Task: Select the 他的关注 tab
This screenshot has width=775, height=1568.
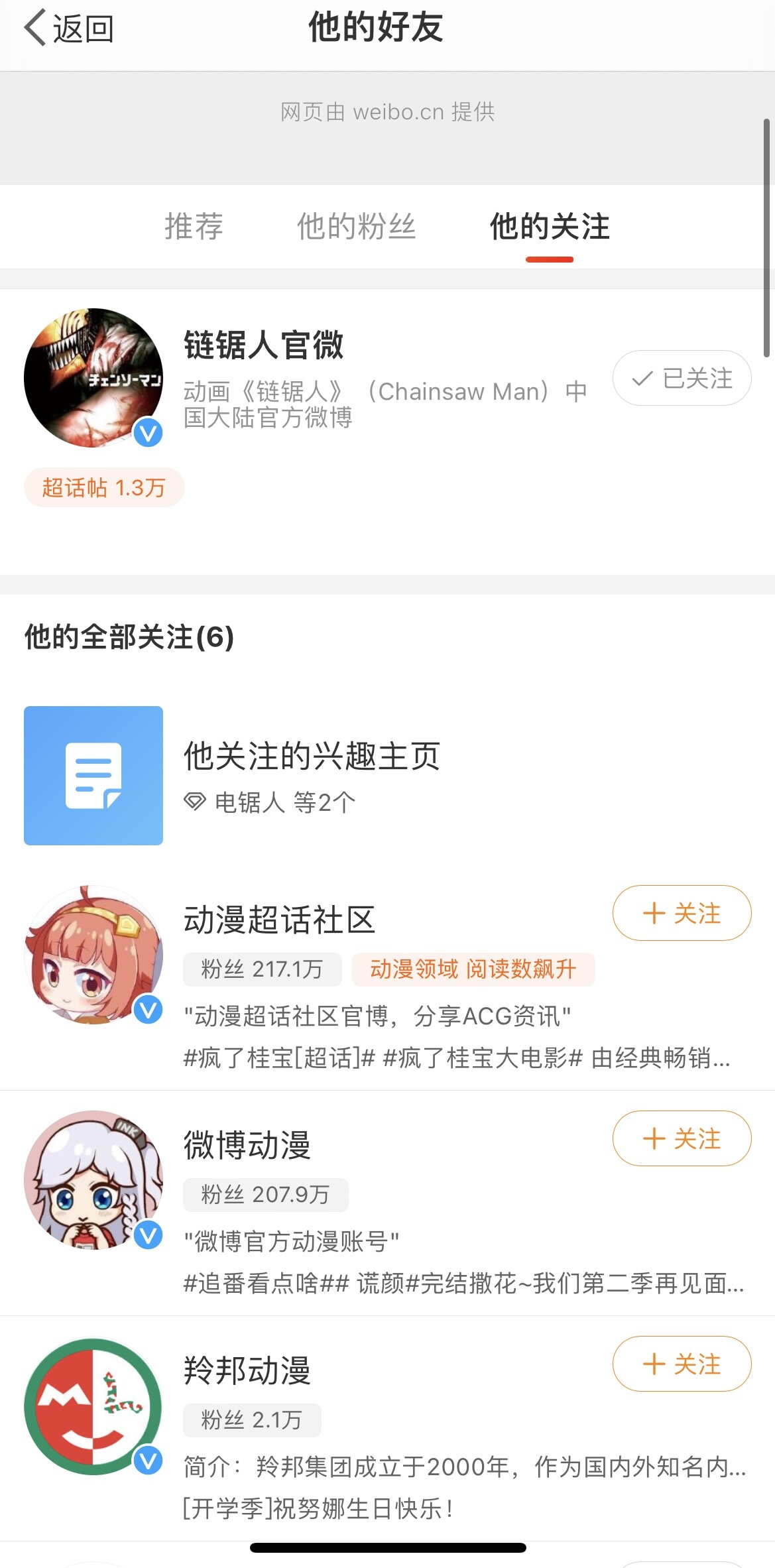Action: (549, 226)
